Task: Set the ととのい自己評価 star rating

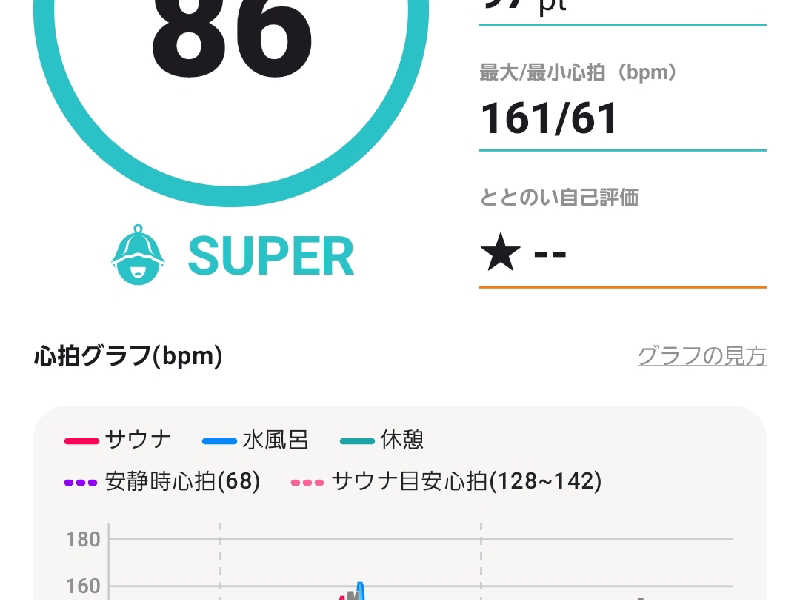Action: 524,254
